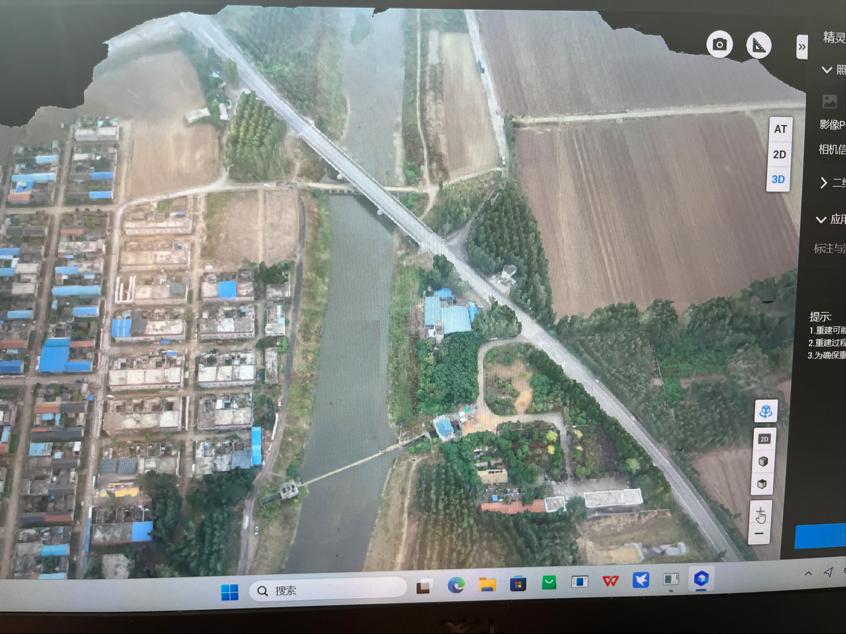This screenshot has height=634, width=846.
Task: Collapse the right side panel
Action: click(x=802, y=46)
